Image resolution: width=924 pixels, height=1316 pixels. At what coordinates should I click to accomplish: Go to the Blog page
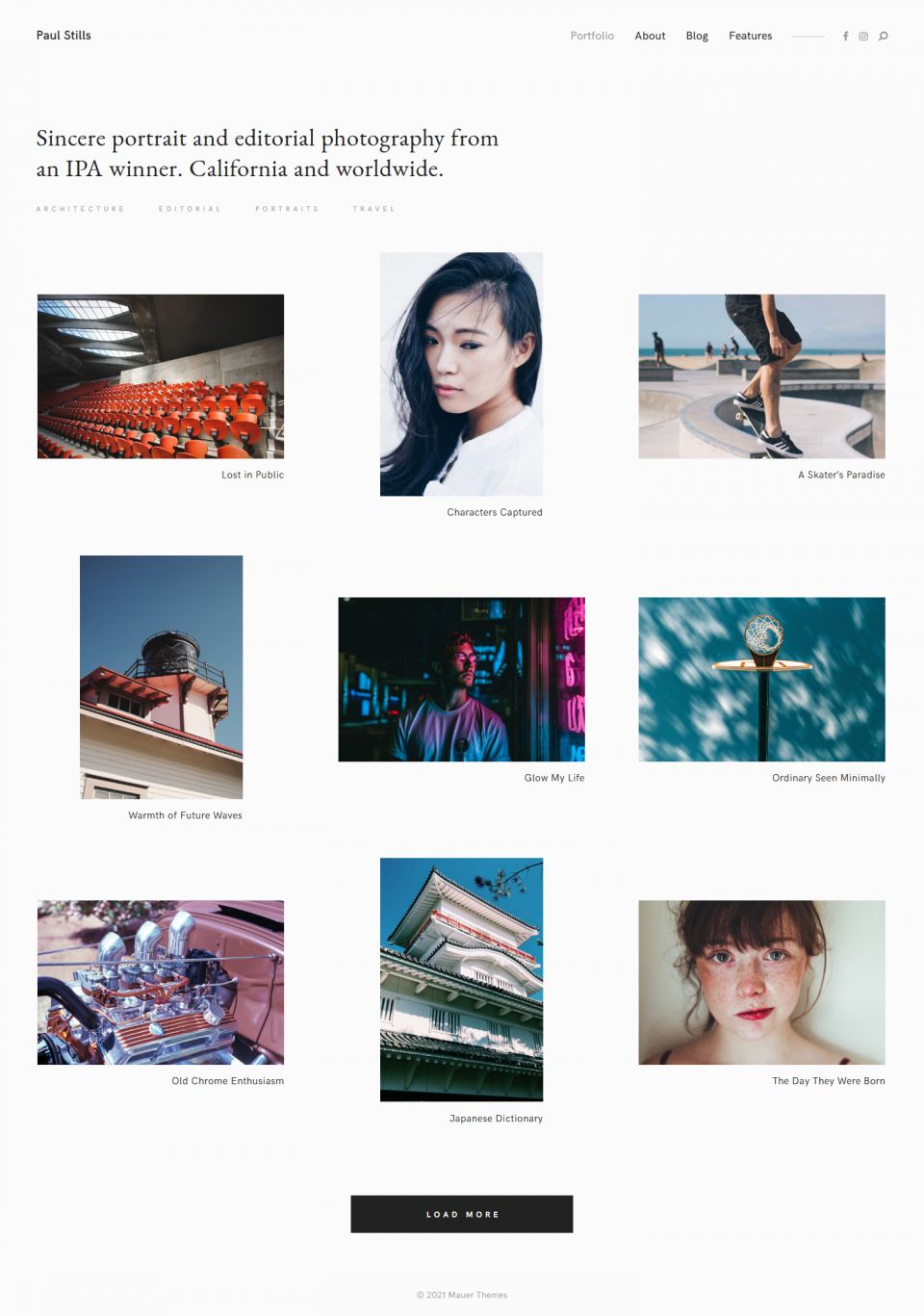coord(697,36)
